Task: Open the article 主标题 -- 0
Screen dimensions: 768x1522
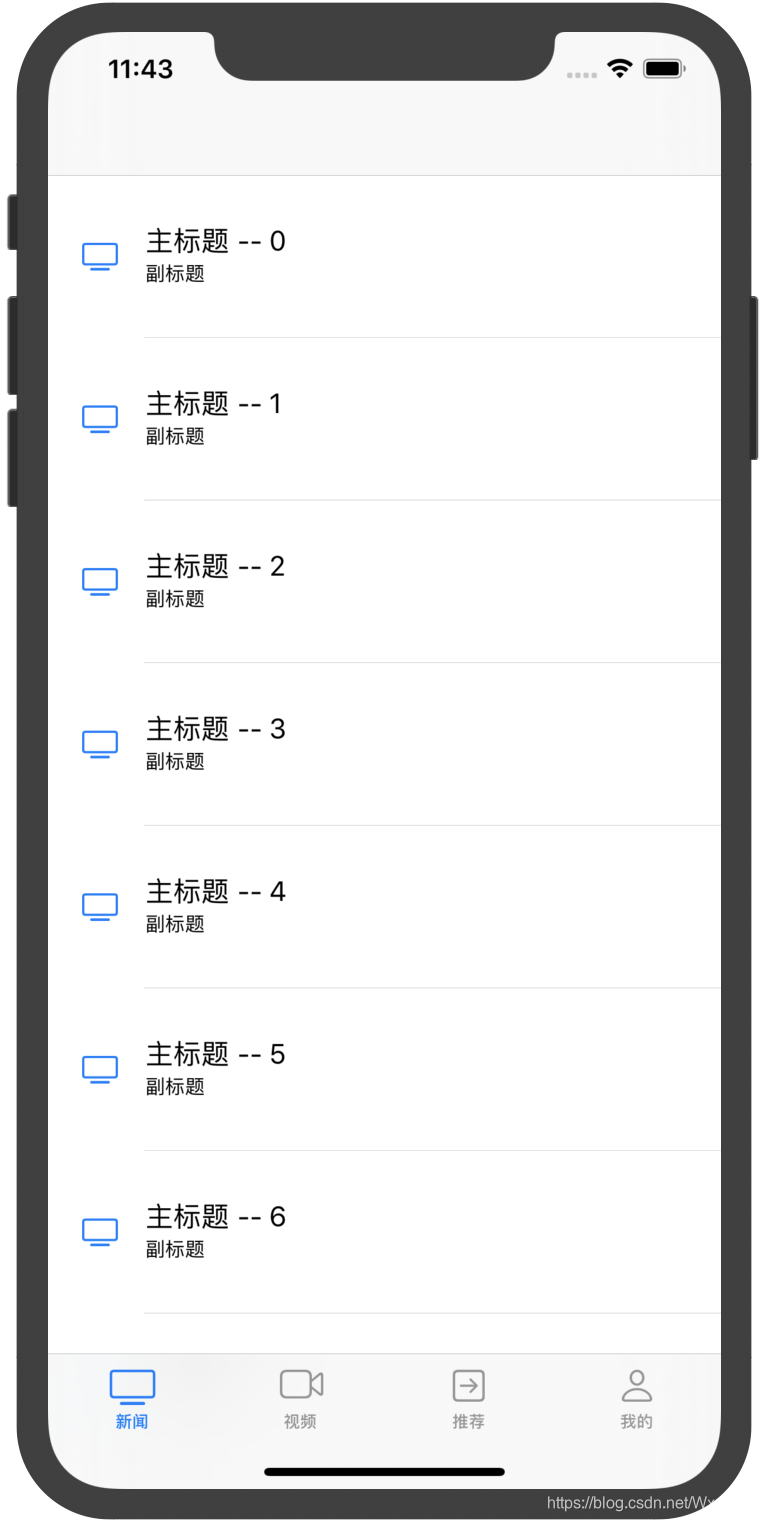Action: point(215,240)
